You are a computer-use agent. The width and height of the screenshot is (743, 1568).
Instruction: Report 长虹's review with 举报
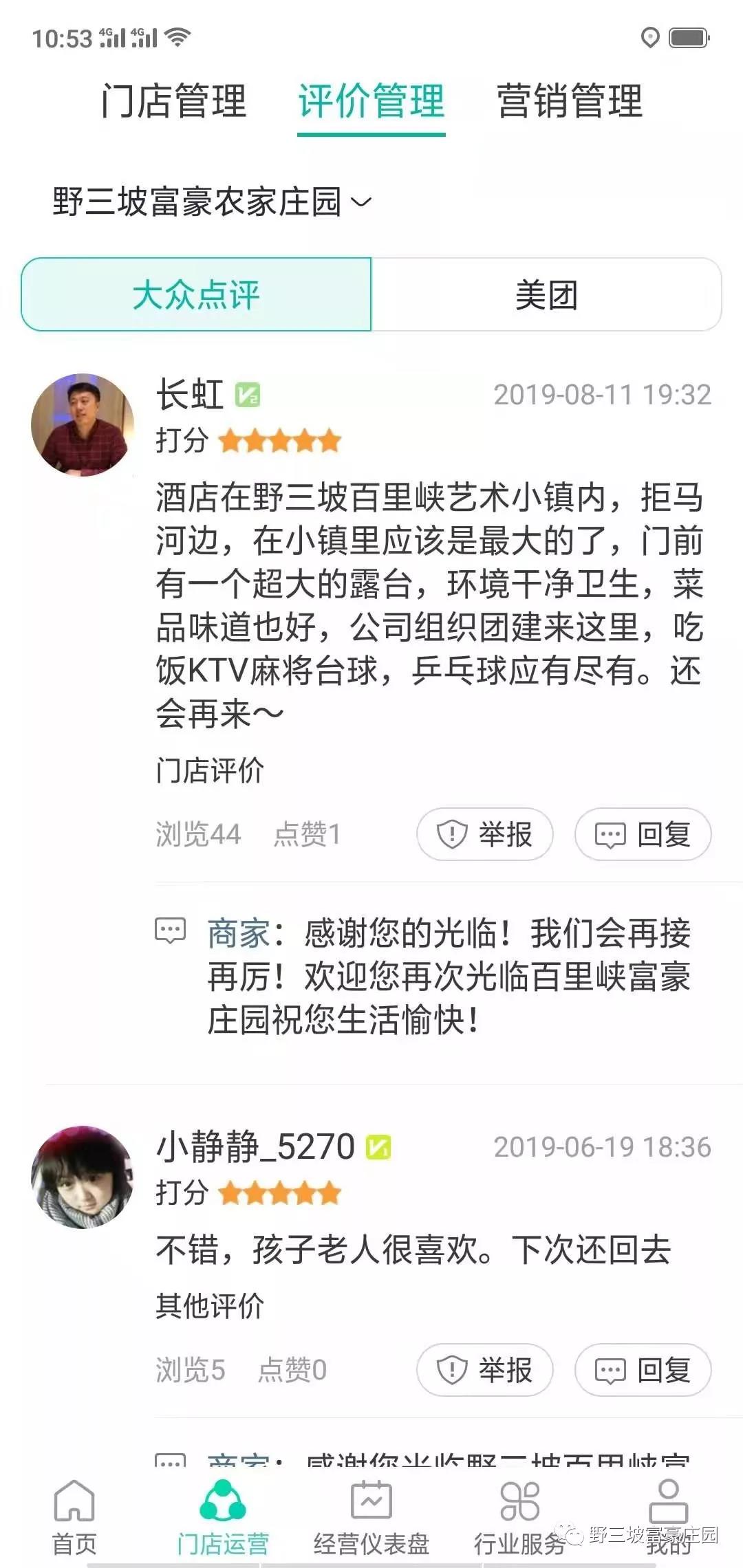click(485, 834)
